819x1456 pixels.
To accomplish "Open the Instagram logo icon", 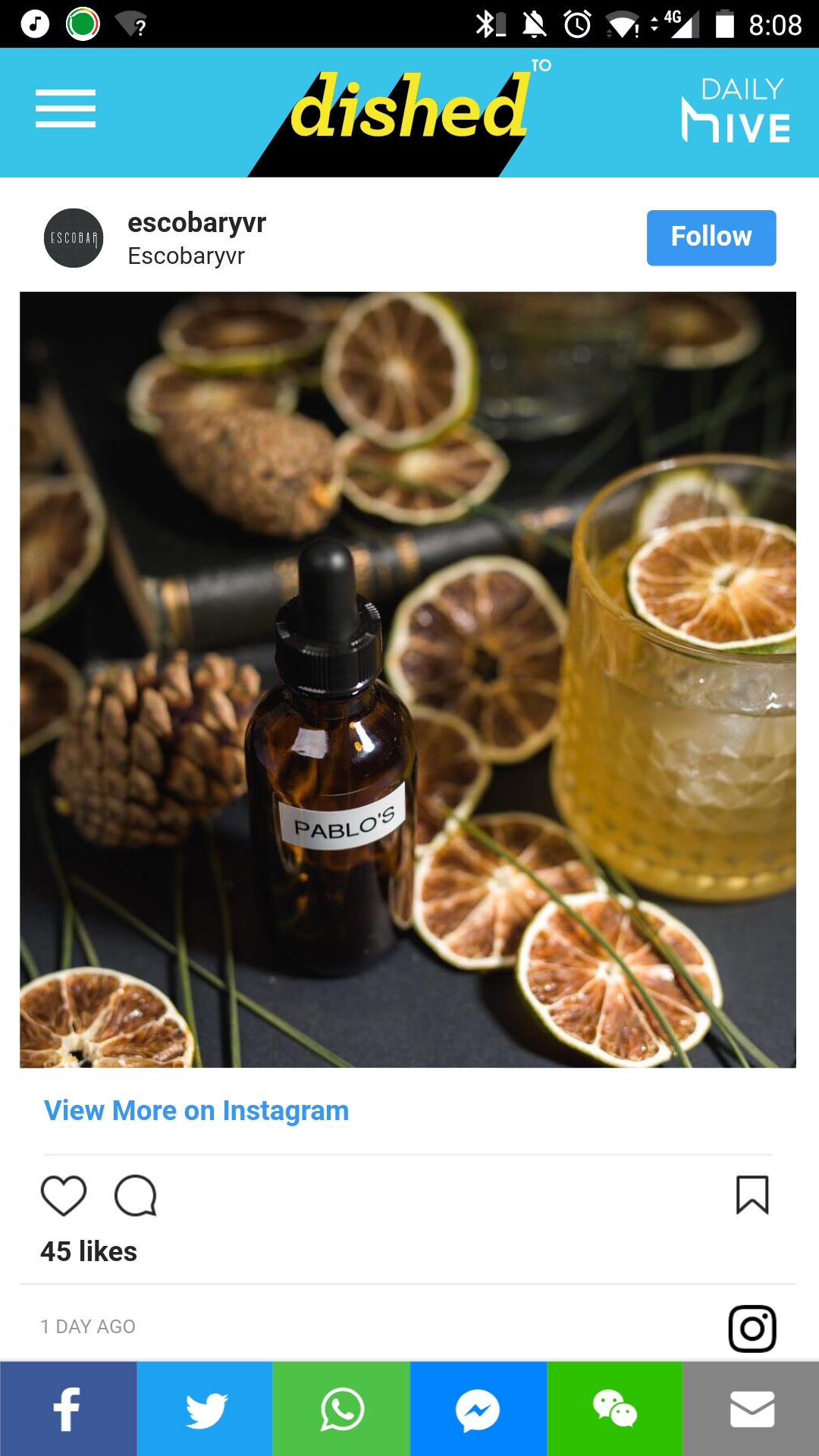I will point(752,1329).
